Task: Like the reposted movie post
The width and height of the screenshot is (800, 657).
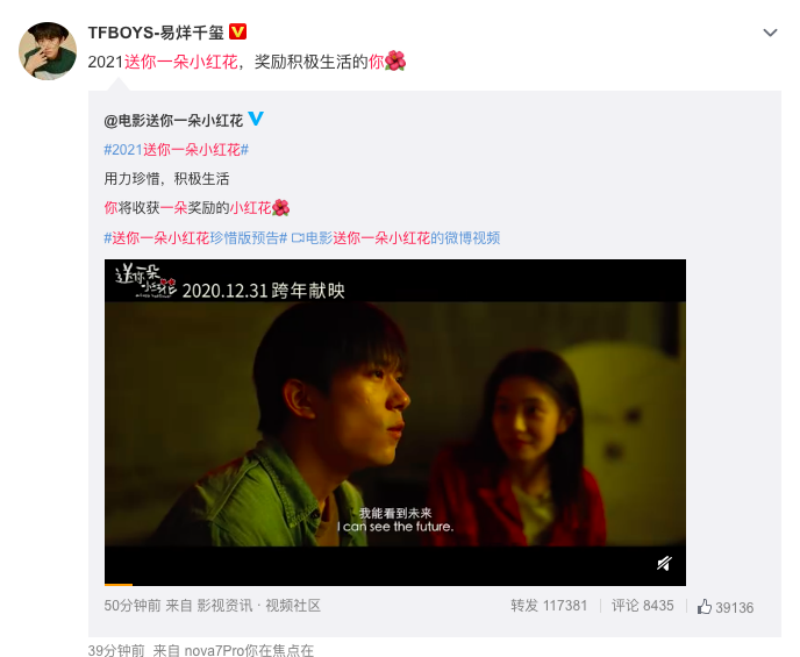Action: [x=725, y=607]
